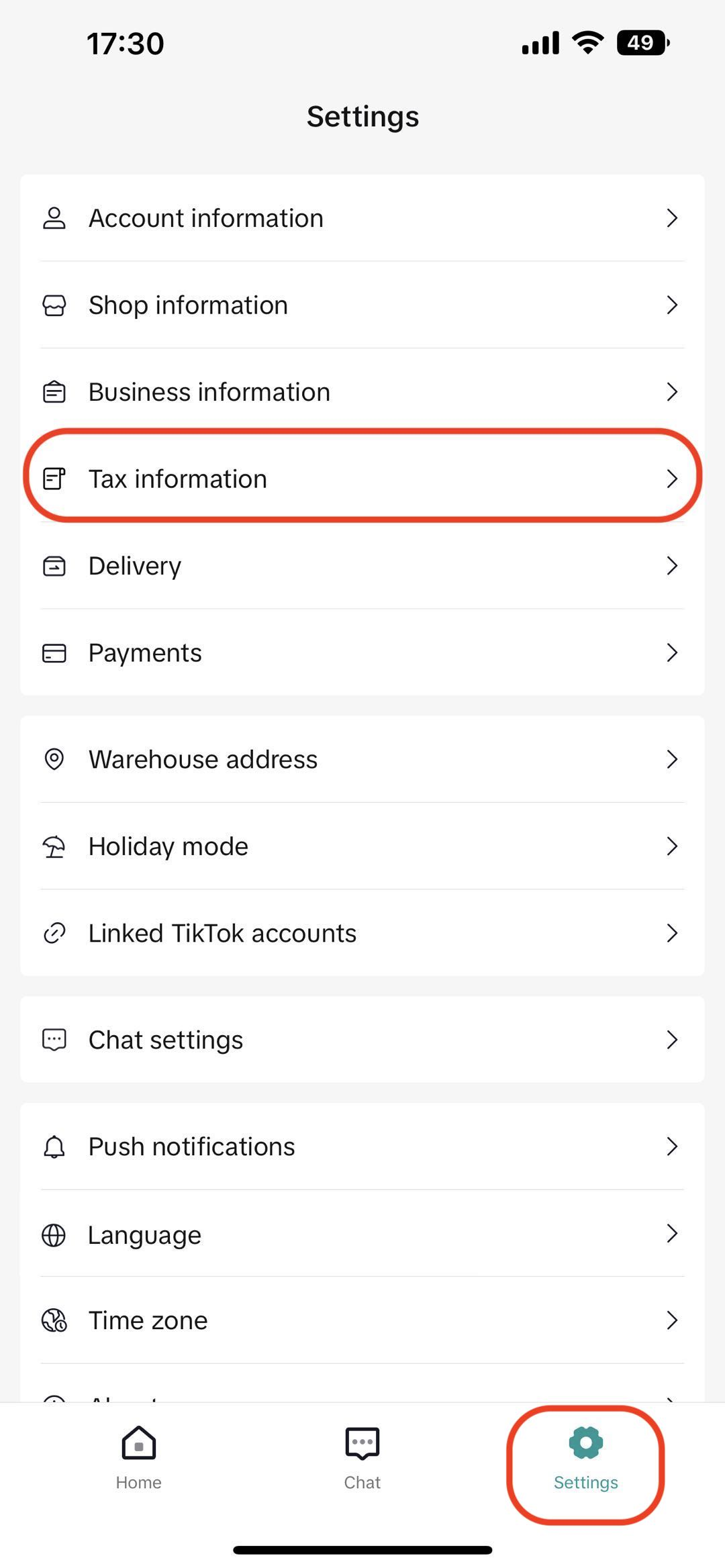
Task: Change the Language setting
Action: click(x=362, y=1234)
